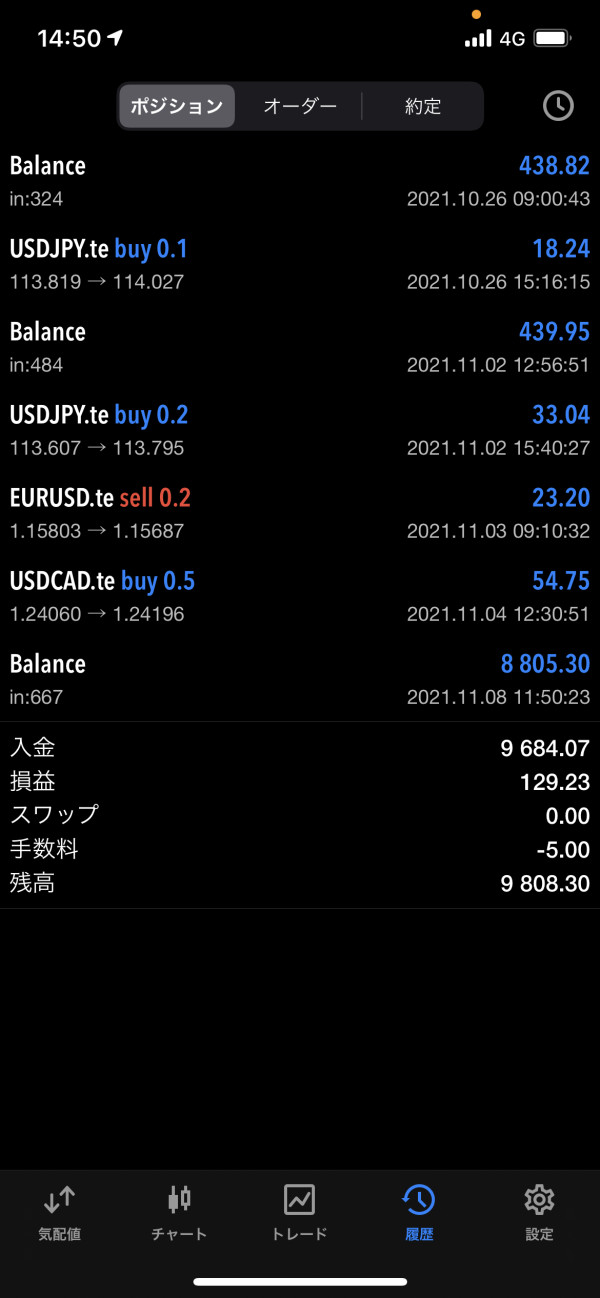Open the 気配値 tab

click(x=60, y=1213)
